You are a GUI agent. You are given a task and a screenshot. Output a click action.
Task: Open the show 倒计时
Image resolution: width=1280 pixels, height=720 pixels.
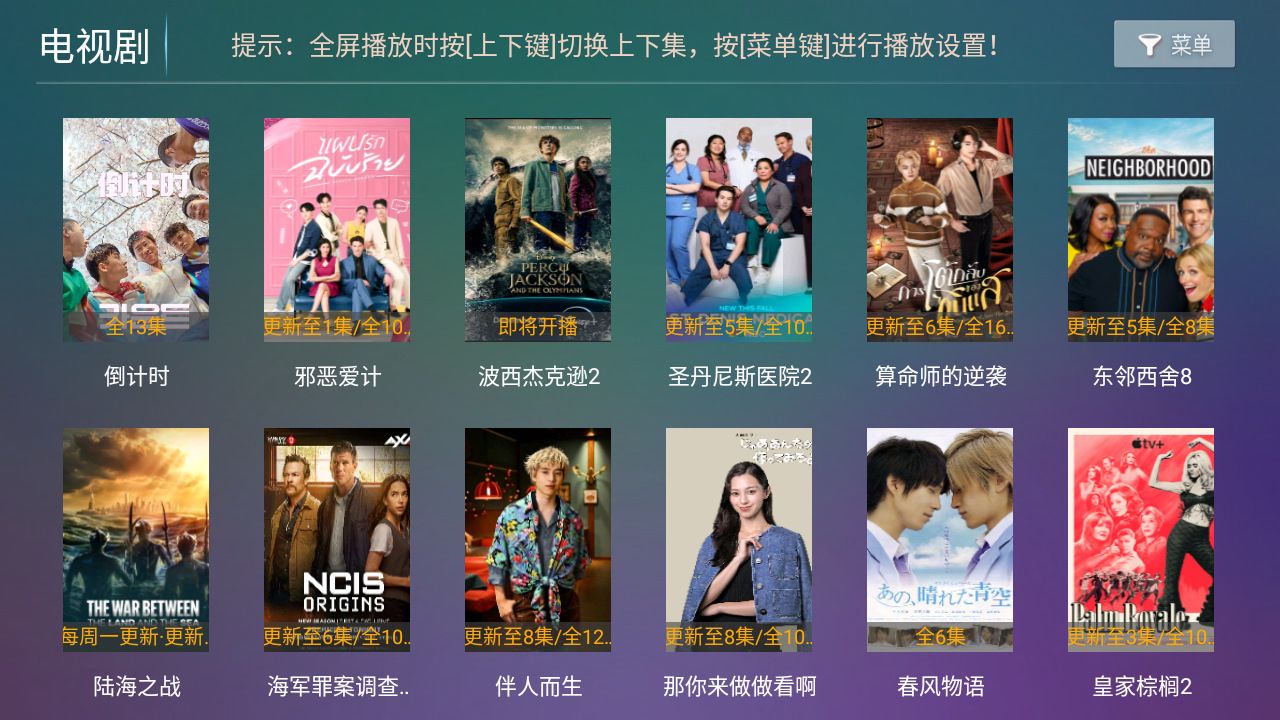coord(136,230)
